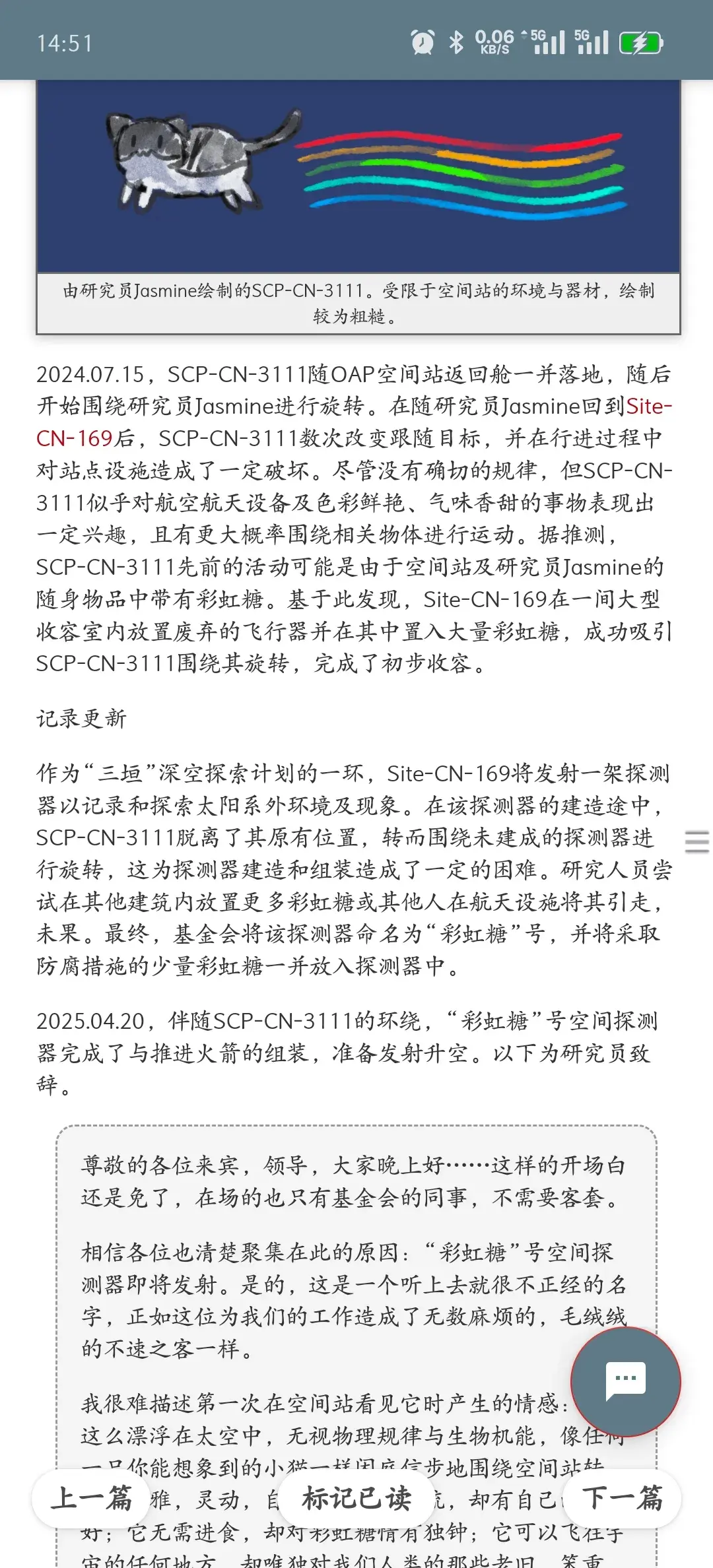Screen dimensions: 713x1568
Task: Go to the next article (下一篇)
Action: 623,1499
